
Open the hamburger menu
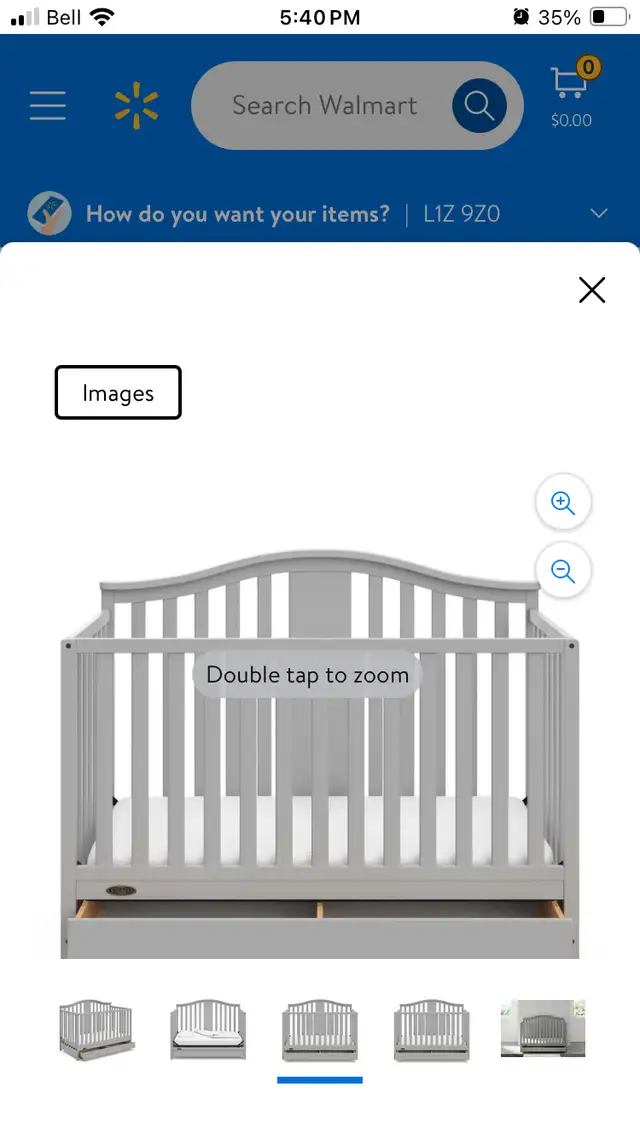pyautogui.click(x=48, y=106)
